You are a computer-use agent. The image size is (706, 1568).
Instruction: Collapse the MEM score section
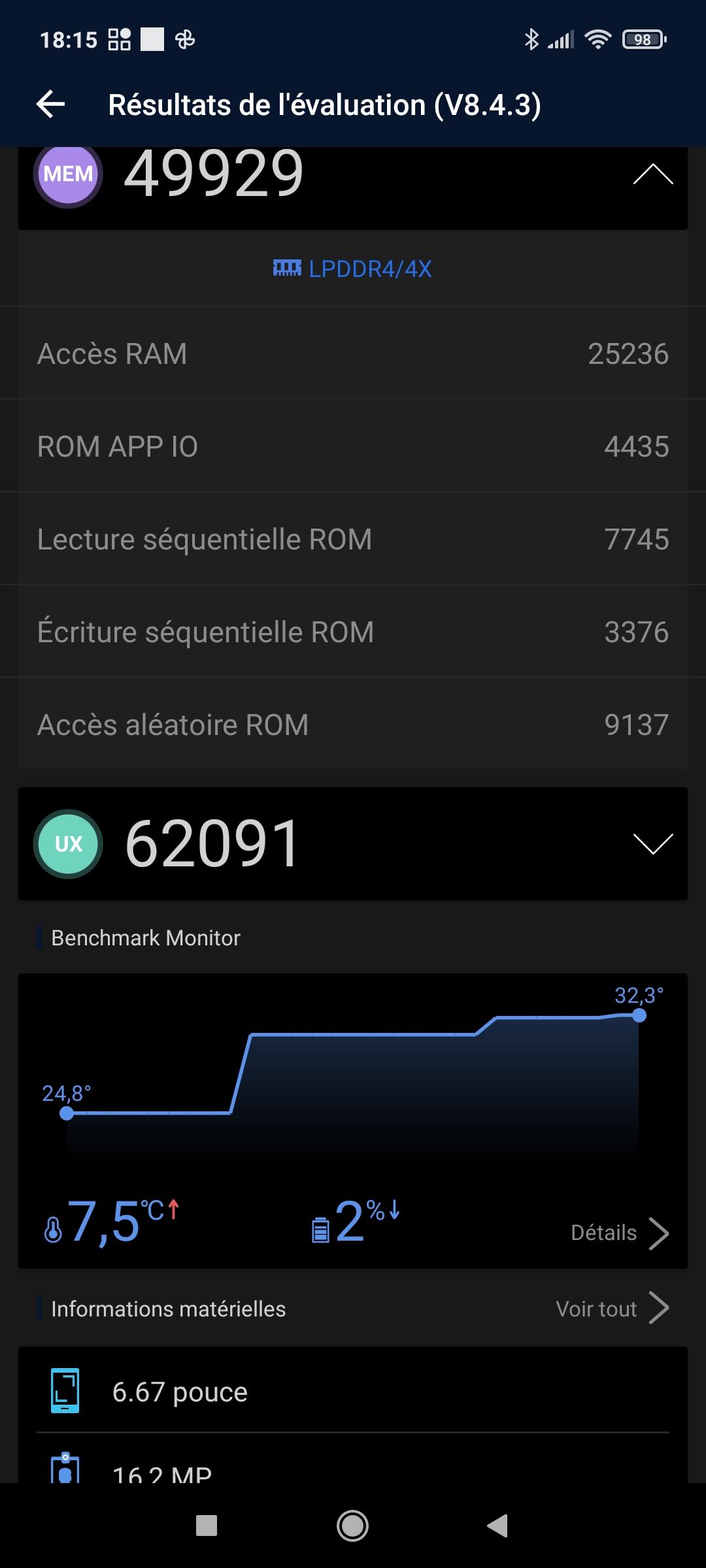652,175
